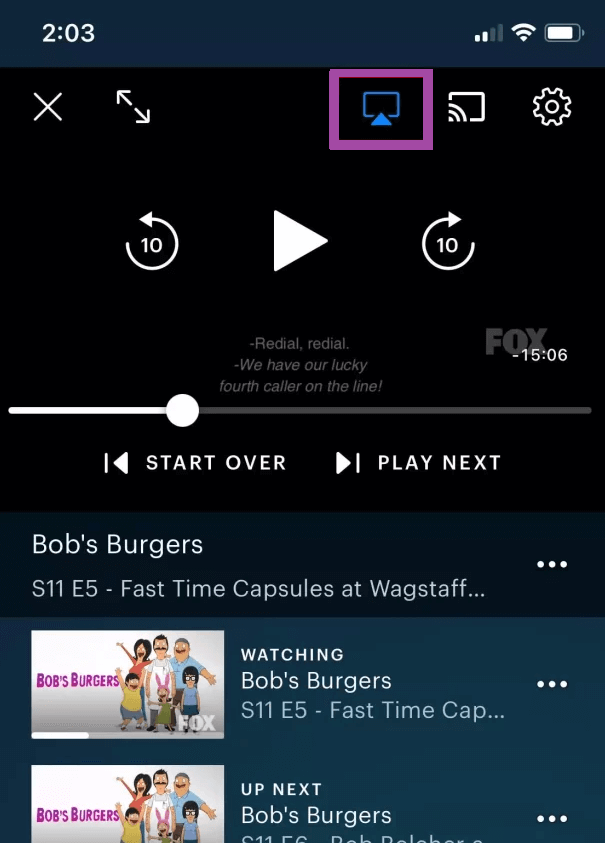Open more options for the Watching episode
Screen dimensions: 605x843
coord(552,684)
